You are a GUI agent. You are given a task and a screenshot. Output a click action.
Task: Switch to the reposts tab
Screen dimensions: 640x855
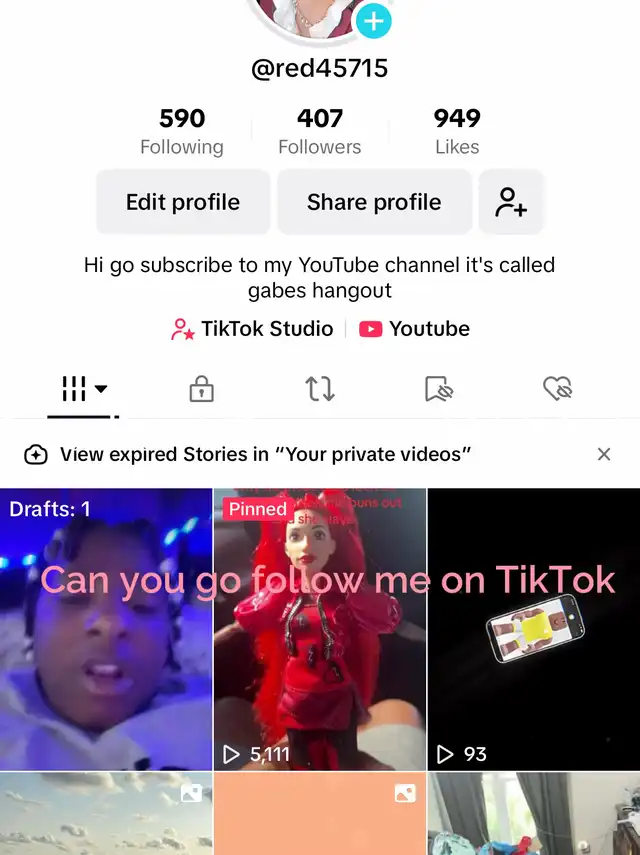[320, 389]
